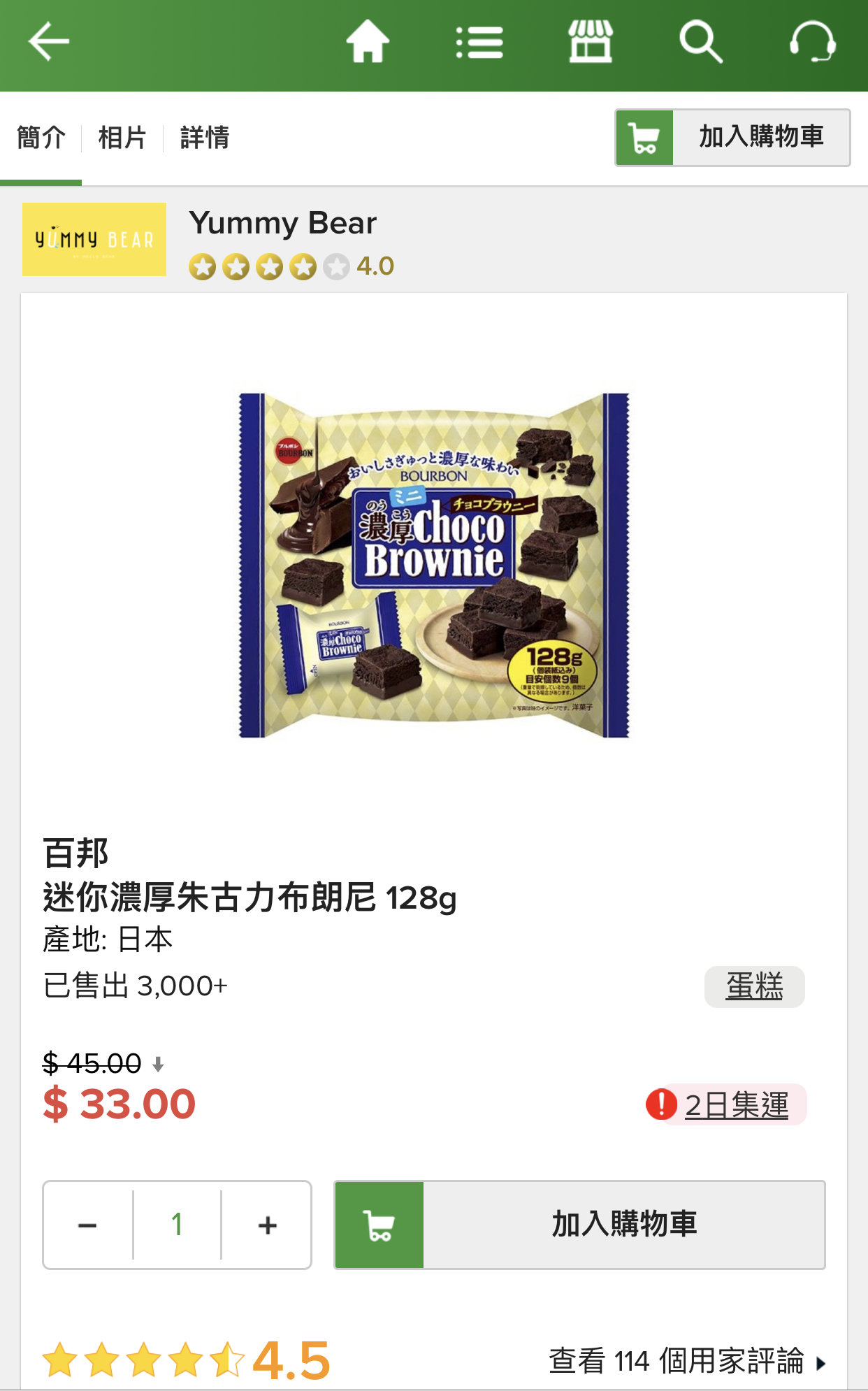View the Choco Brownie product image

point(434,565)
